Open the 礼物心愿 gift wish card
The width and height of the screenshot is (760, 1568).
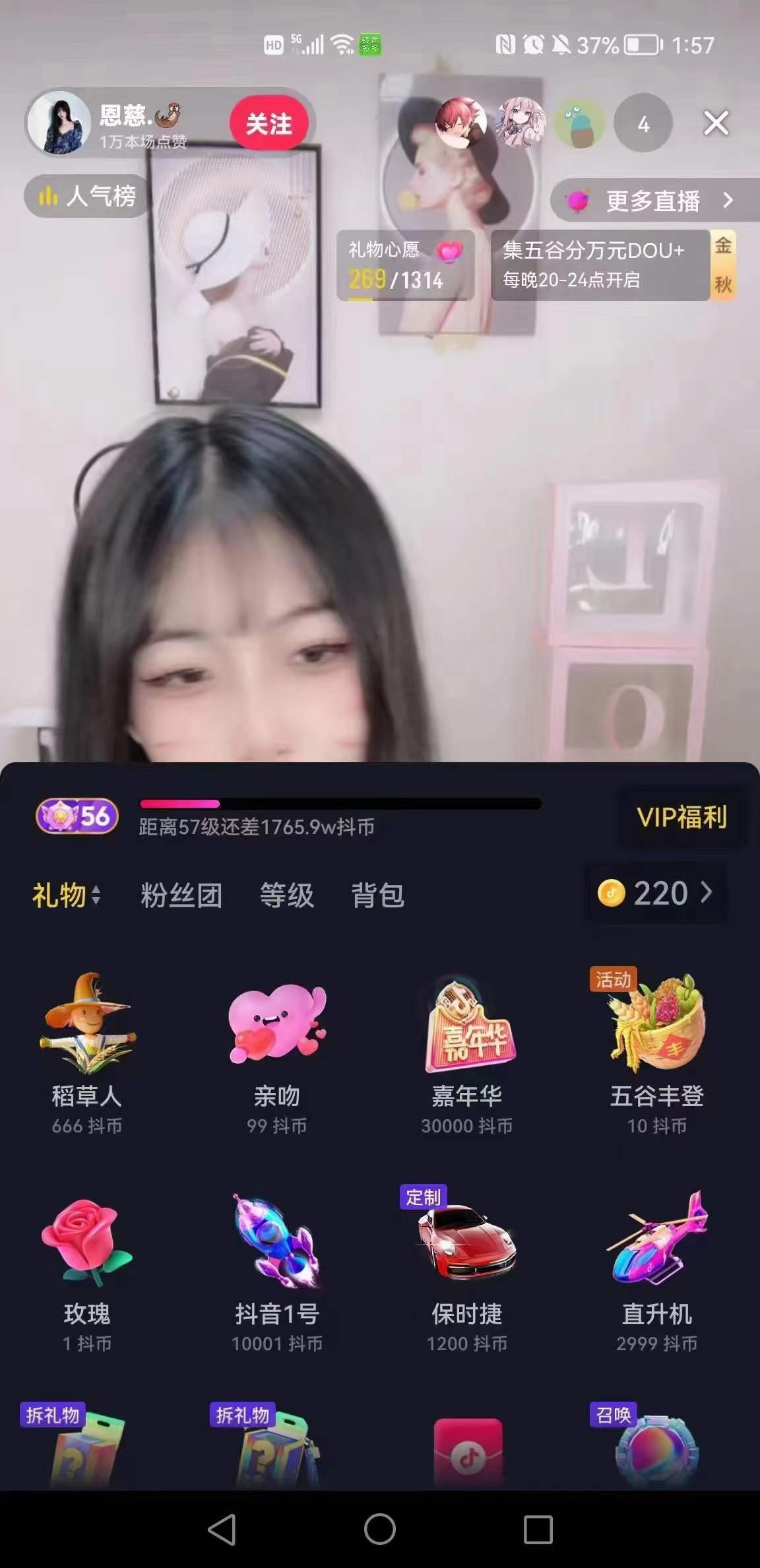(x=405, y=265)
